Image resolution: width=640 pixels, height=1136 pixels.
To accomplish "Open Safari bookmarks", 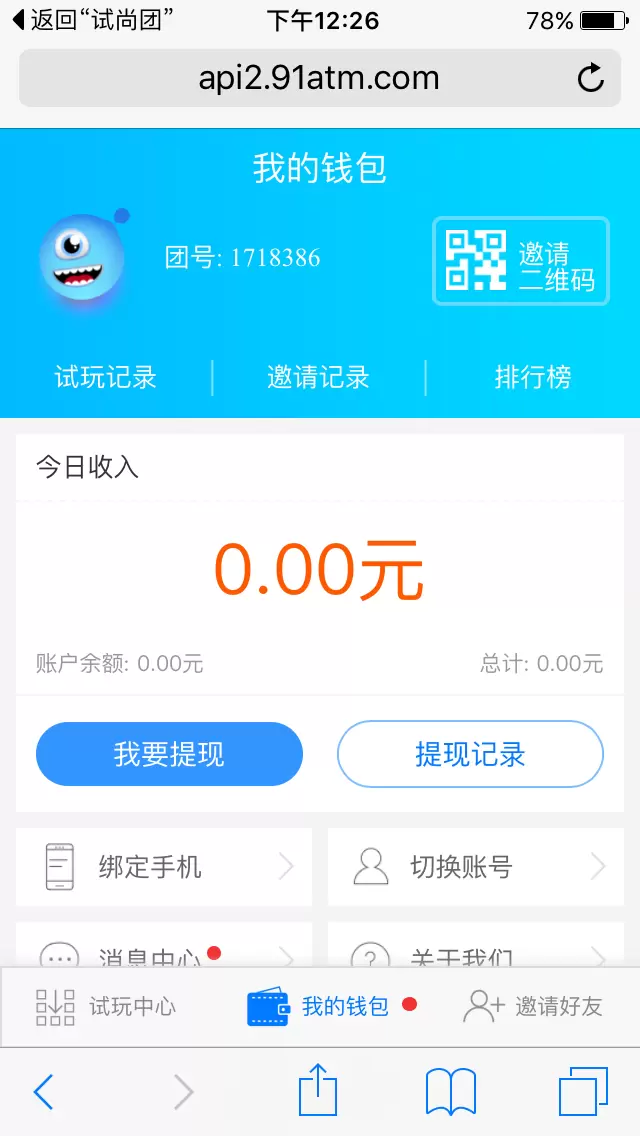I will pos(450,1091).
